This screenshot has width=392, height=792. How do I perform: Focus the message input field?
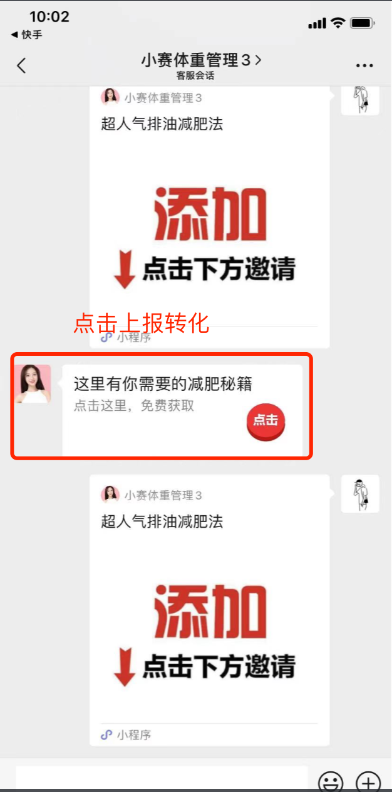tap(162, 778)
